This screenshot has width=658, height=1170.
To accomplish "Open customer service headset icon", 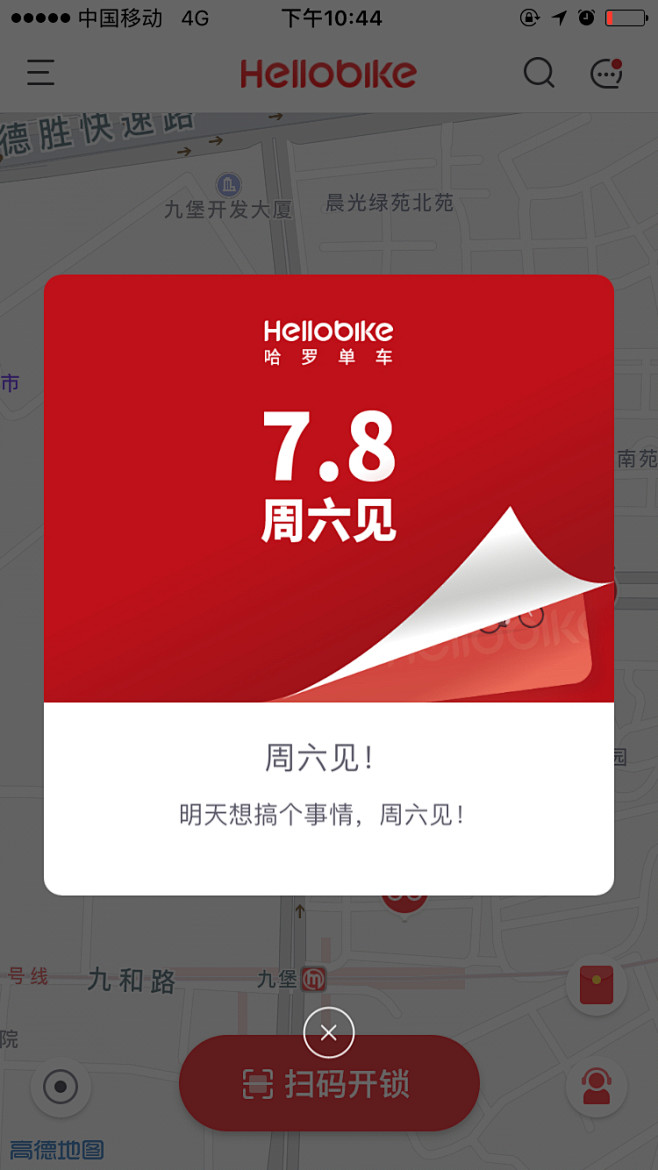I will click(596, 1087).
